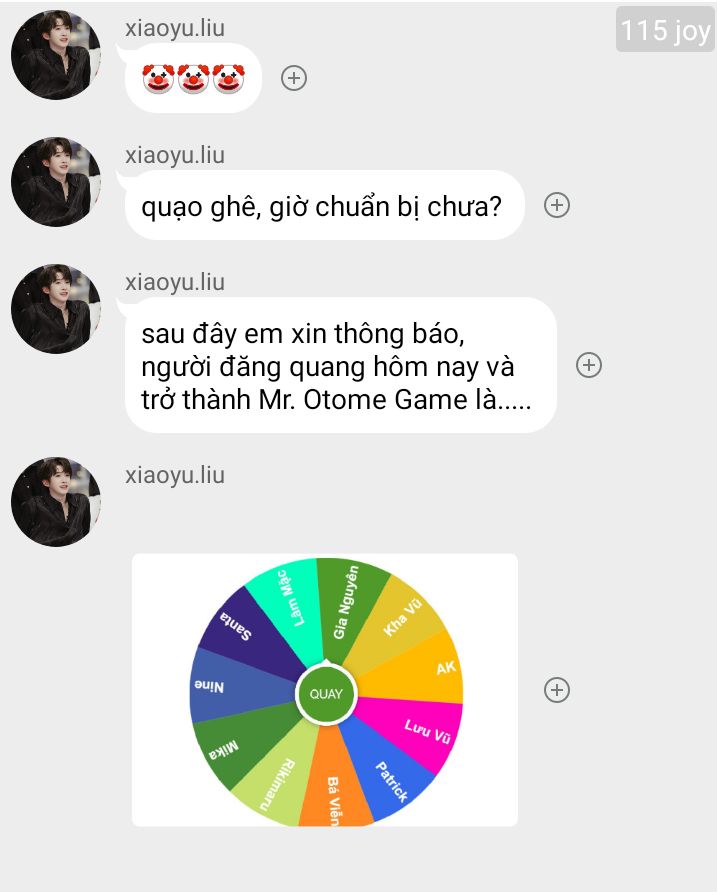Add reaction to the clown emoji message
717x892 pixels.
pyautogui.click(x=294, y=78)
